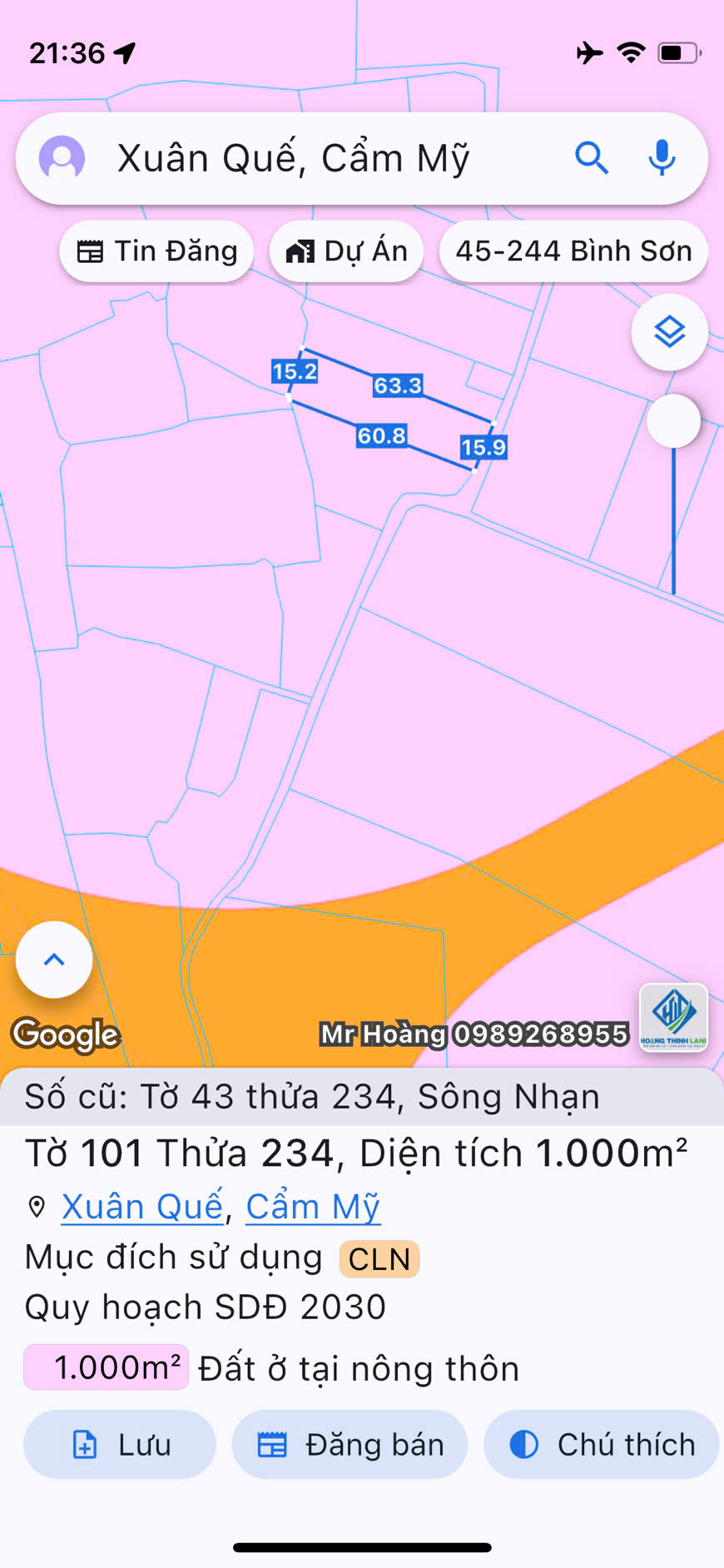Save this parcel with Lưu

[x=120, y=1445]
